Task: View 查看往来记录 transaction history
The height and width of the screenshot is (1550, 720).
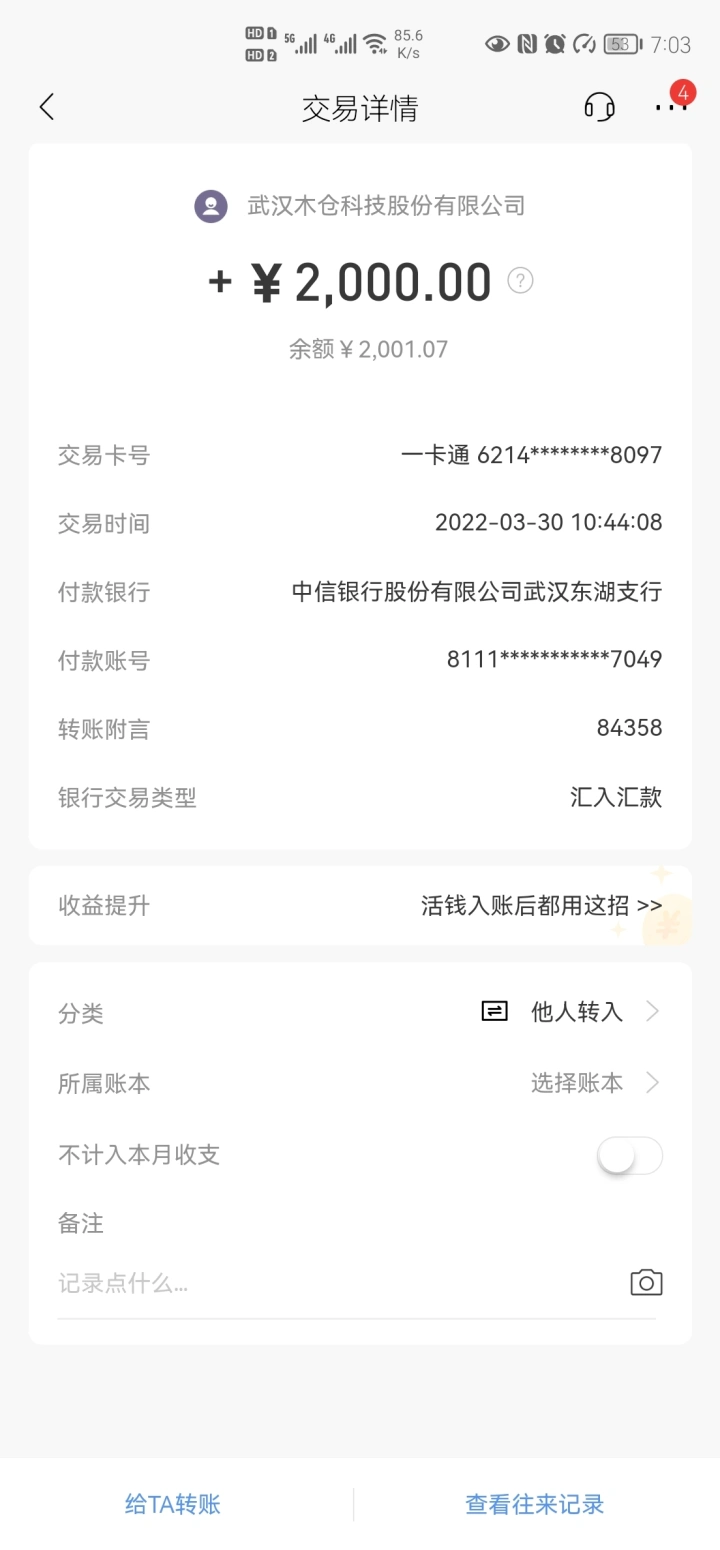Action: [x=535, y=1504]
